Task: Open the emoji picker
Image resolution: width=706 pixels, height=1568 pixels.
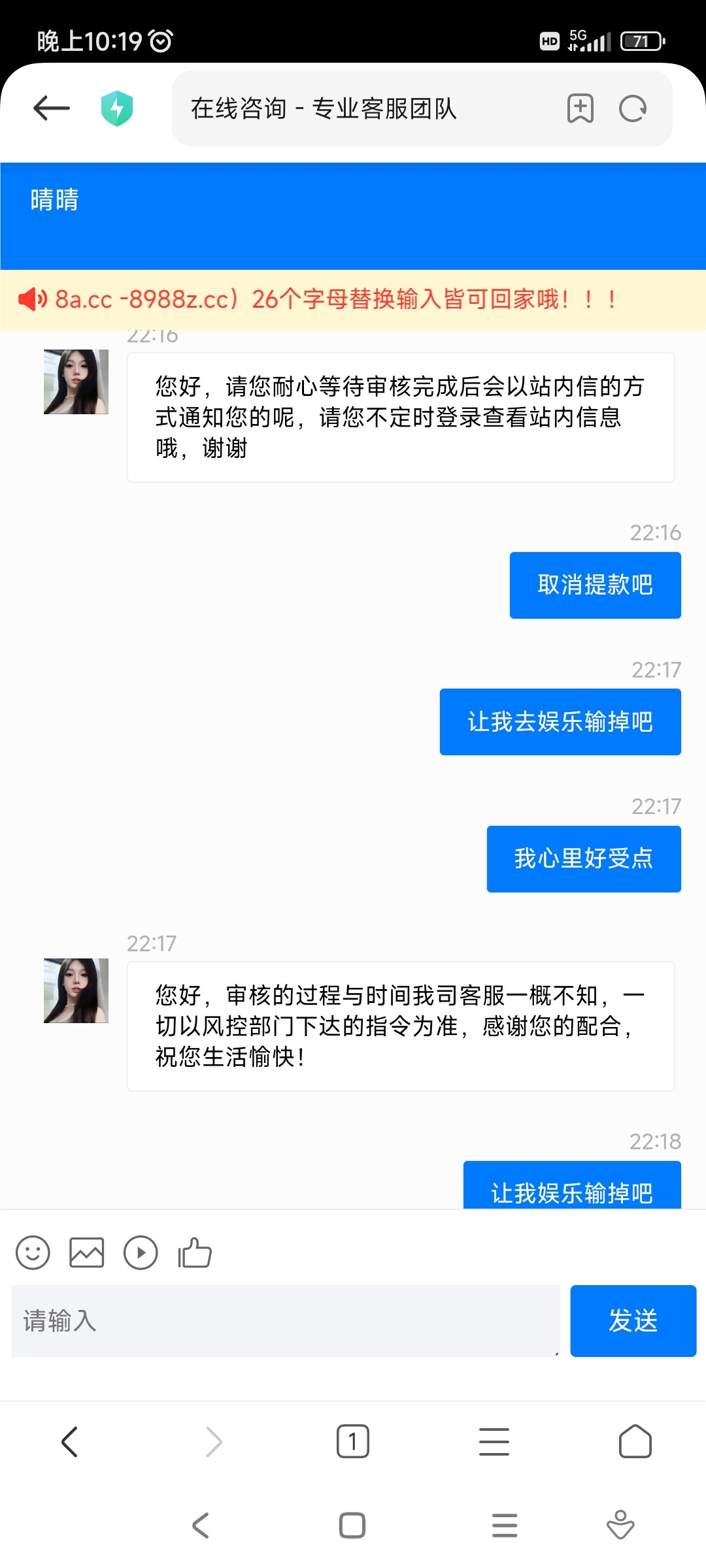Action: click(33, 1252)
